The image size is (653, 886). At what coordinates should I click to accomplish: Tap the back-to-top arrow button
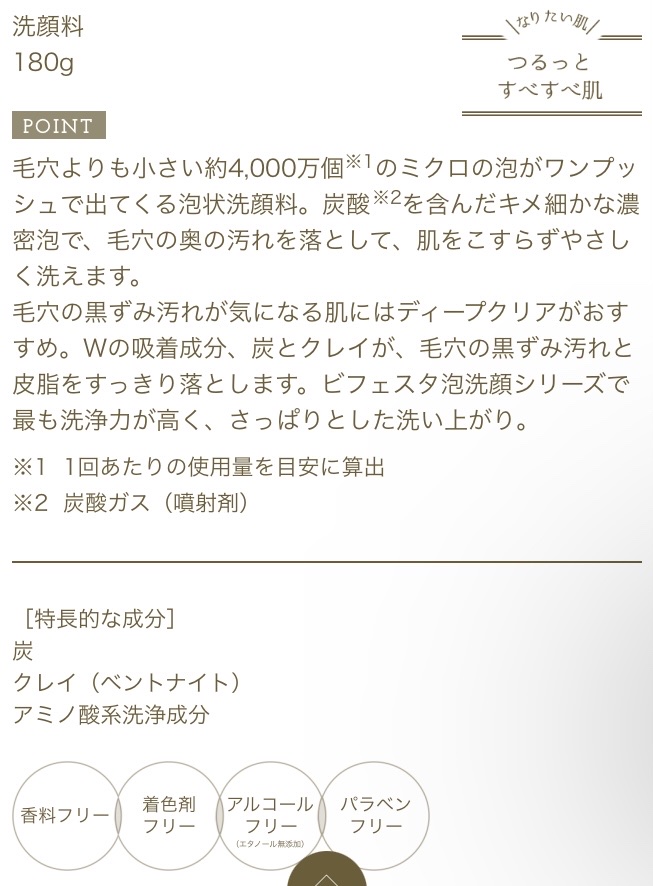(326, 872)
